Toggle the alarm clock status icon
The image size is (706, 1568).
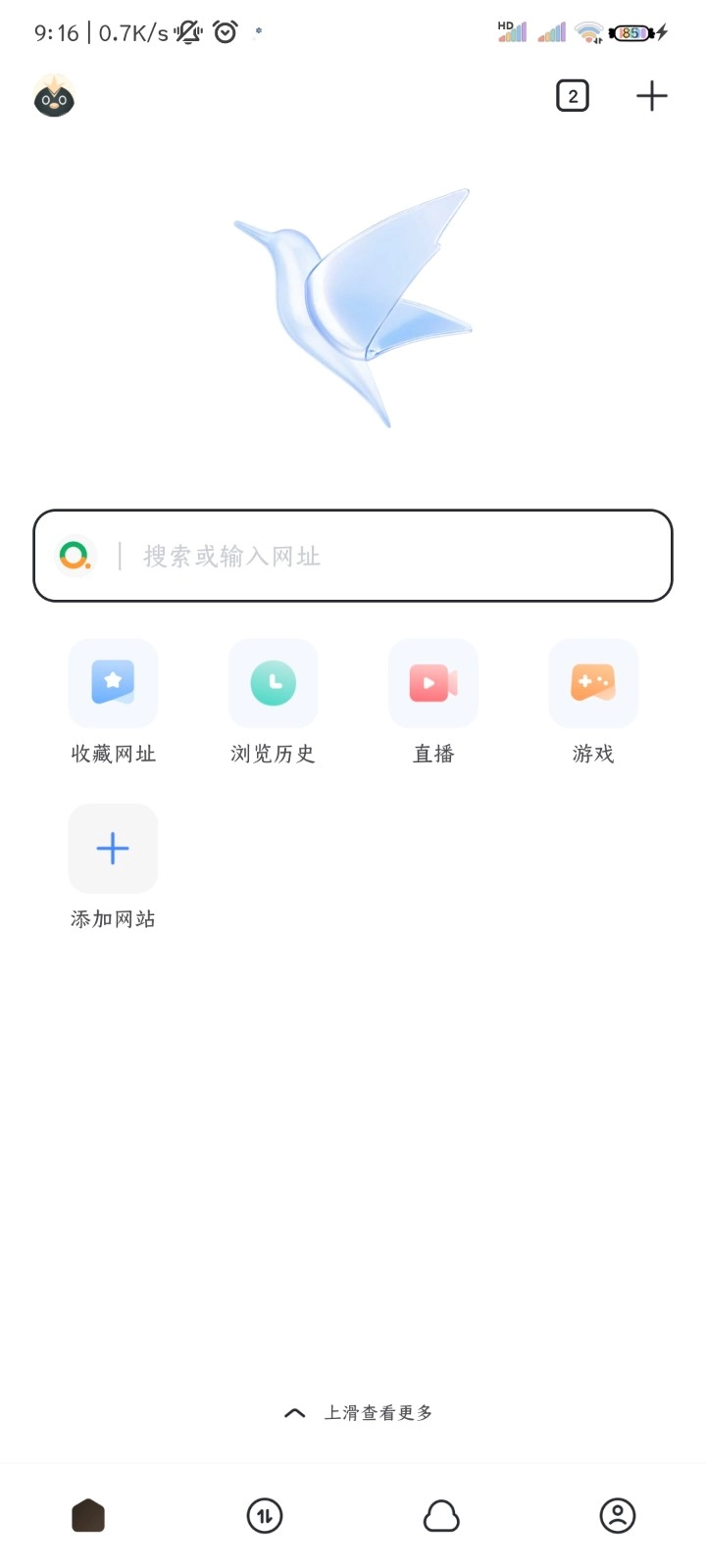click(226, 31)
